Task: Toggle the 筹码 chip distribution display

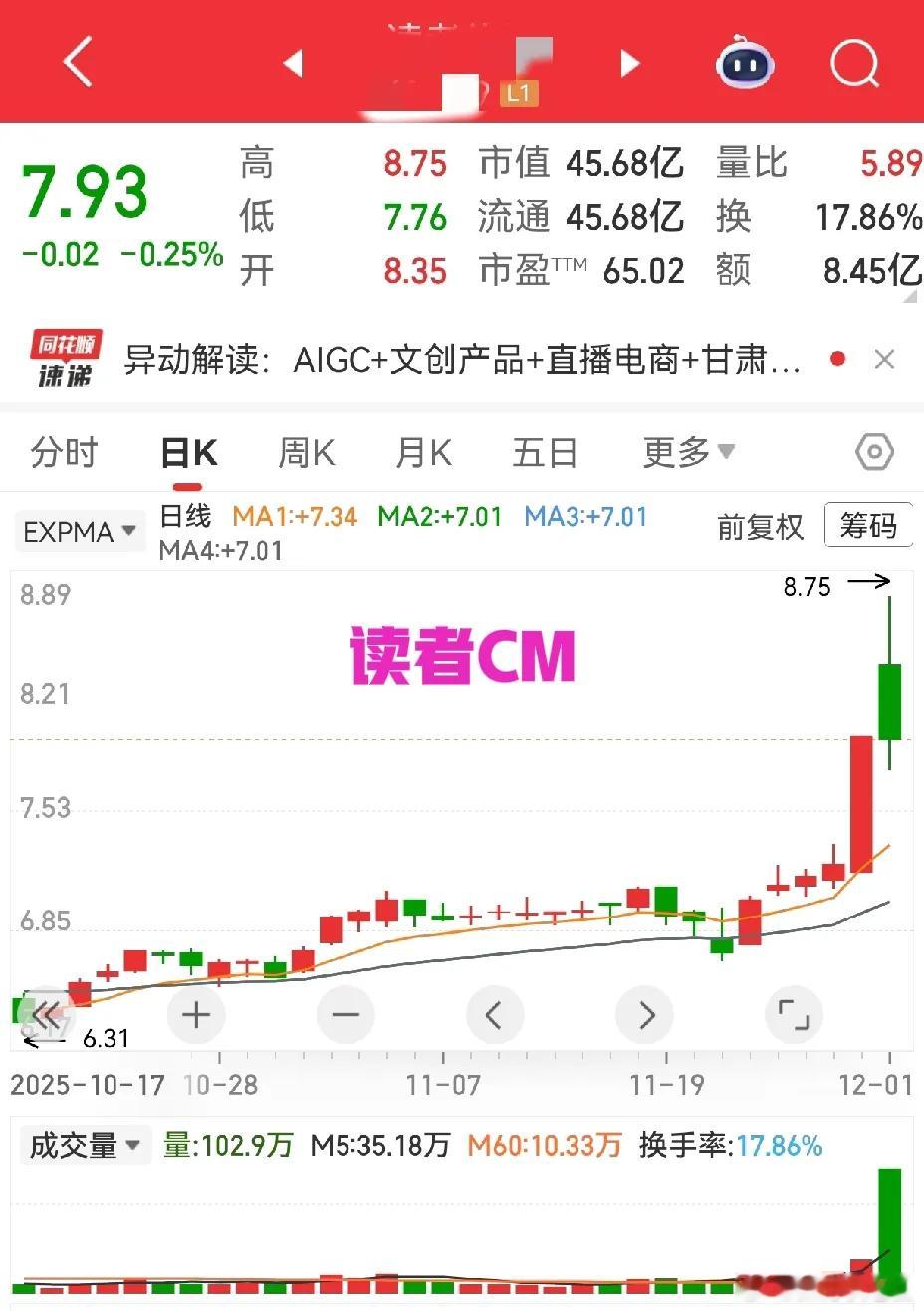Action: [868, 525]
